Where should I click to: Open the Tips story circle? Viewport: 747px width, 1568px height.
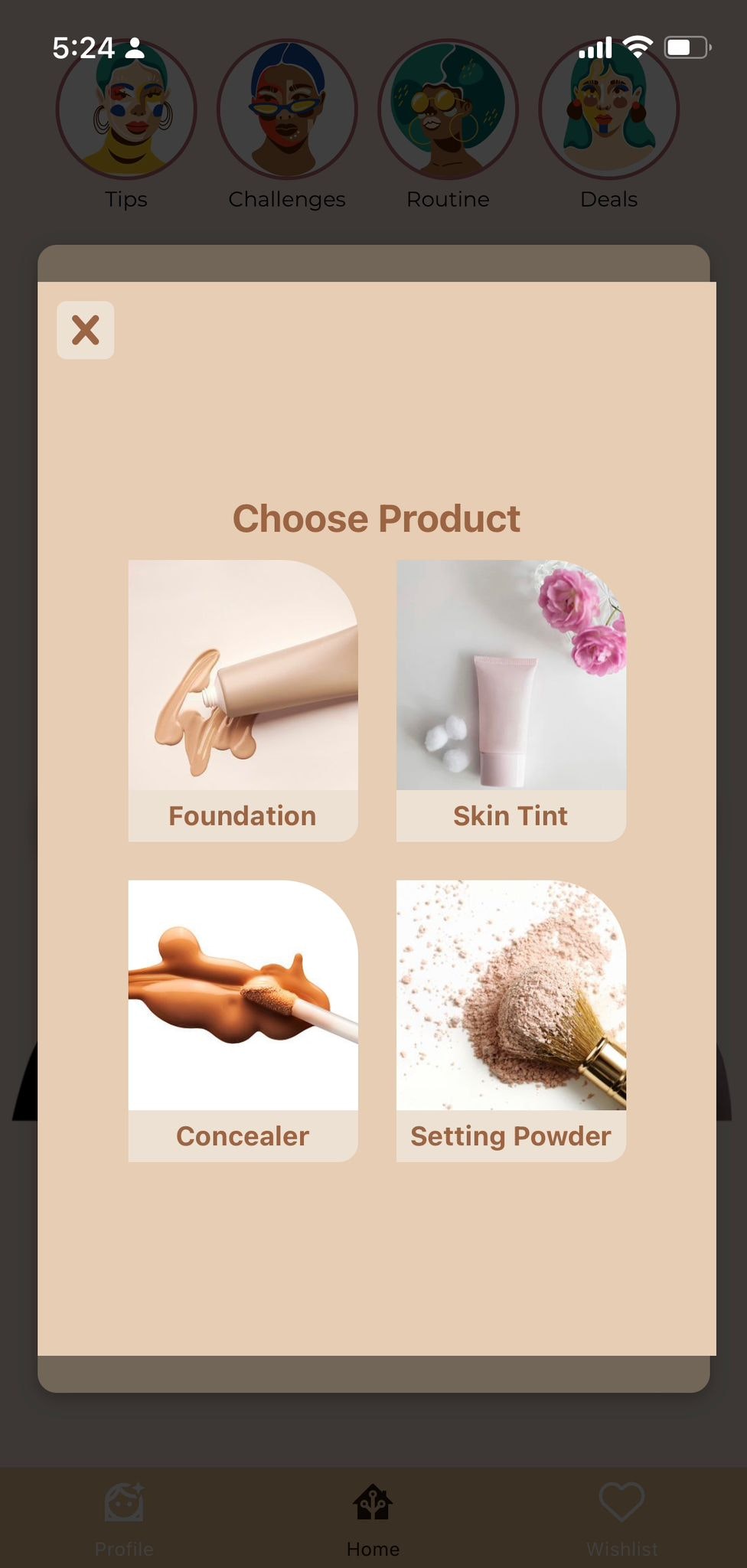click(x=126, y=111)
